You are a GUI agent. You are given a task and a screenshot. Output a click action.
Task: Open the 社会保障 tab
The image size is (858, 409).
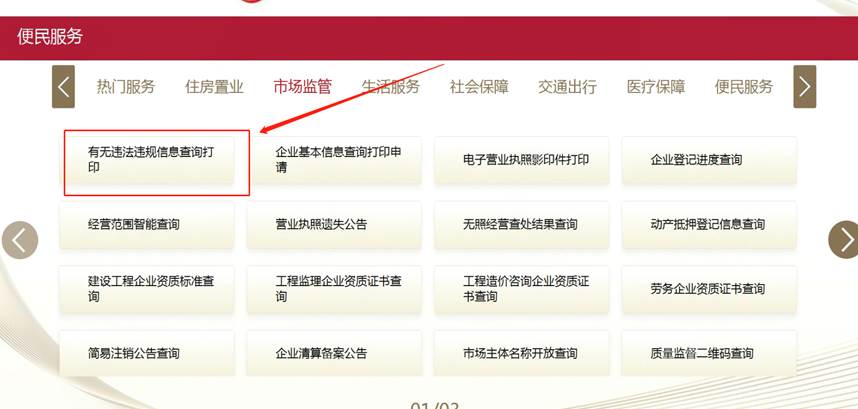(479, 87)
